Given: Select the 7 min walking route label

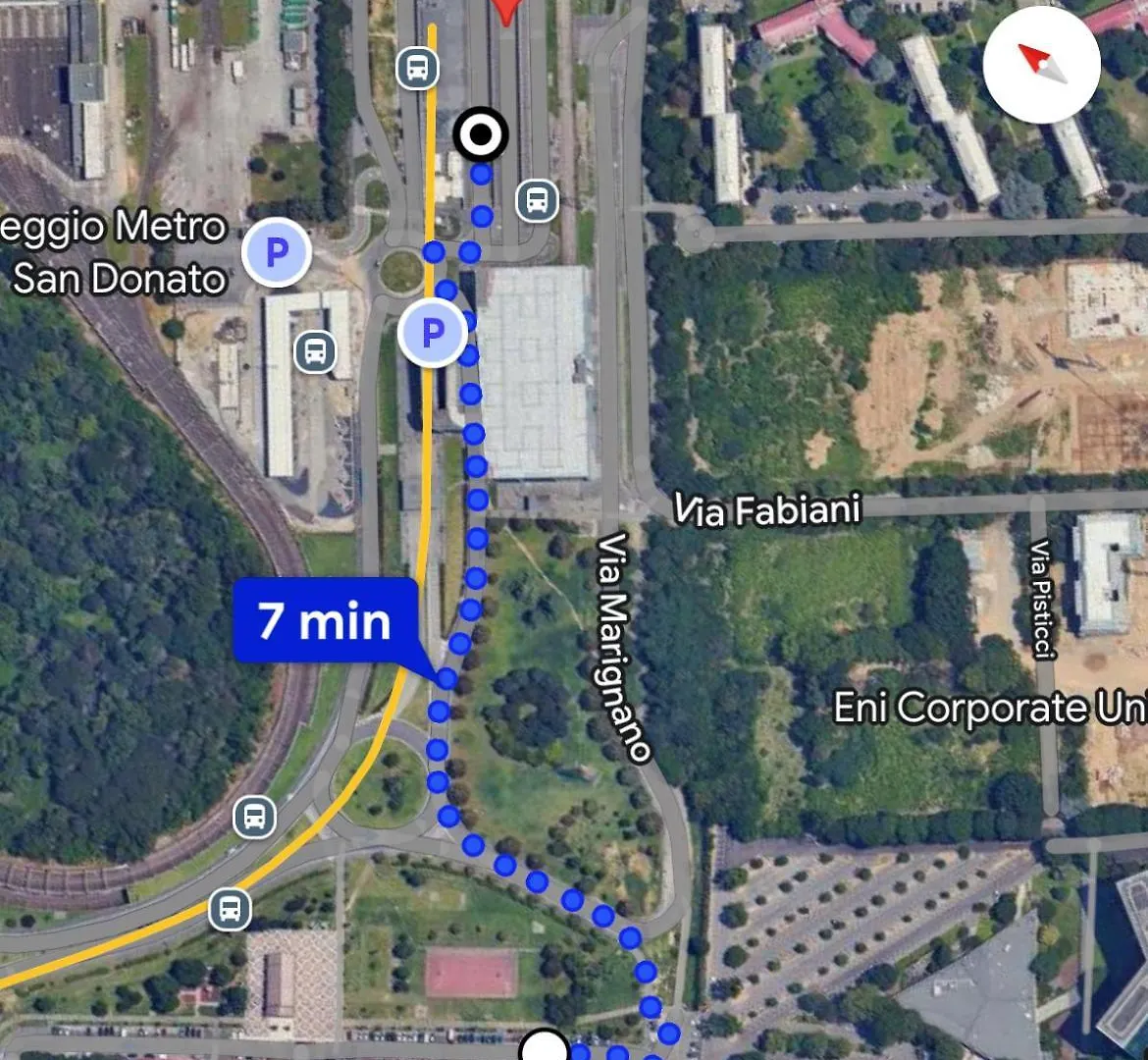Looking at the screenshot, I should [x=325, y=621].
